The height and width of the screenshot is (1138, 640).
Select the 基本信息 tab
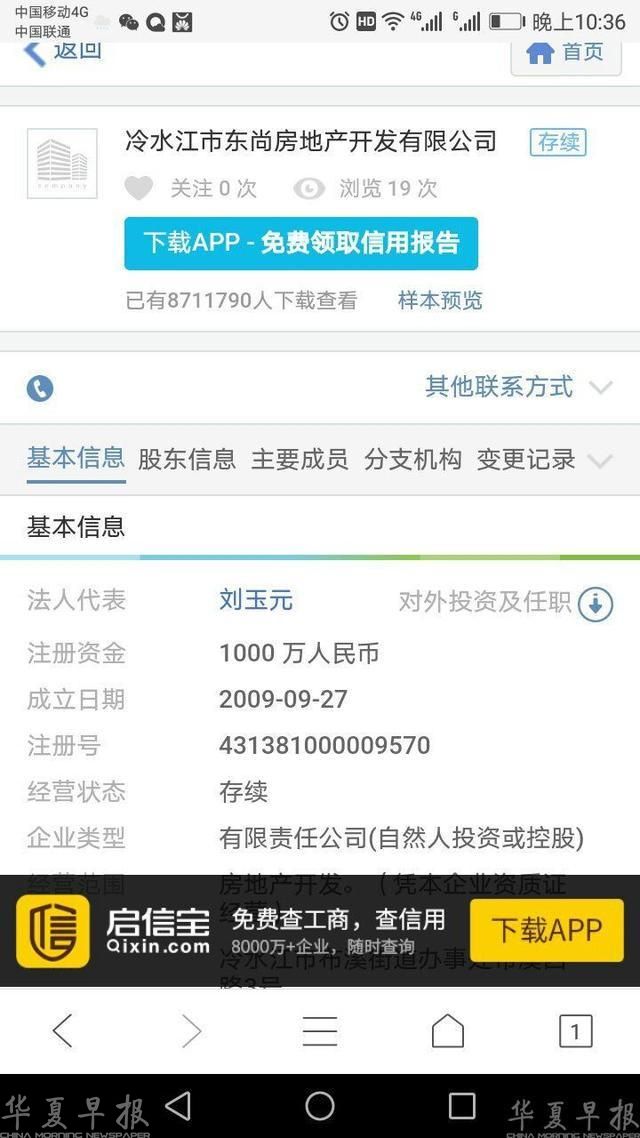[x=76, y=458]
